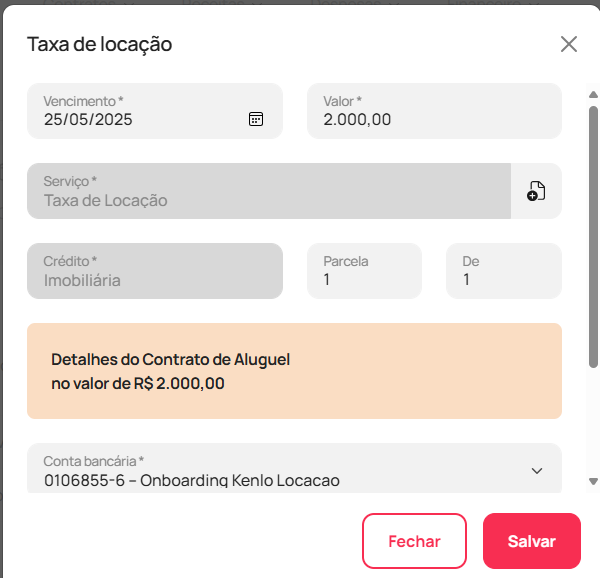
Task: Tap the scroll down arrow
Action: pos(593,482)
